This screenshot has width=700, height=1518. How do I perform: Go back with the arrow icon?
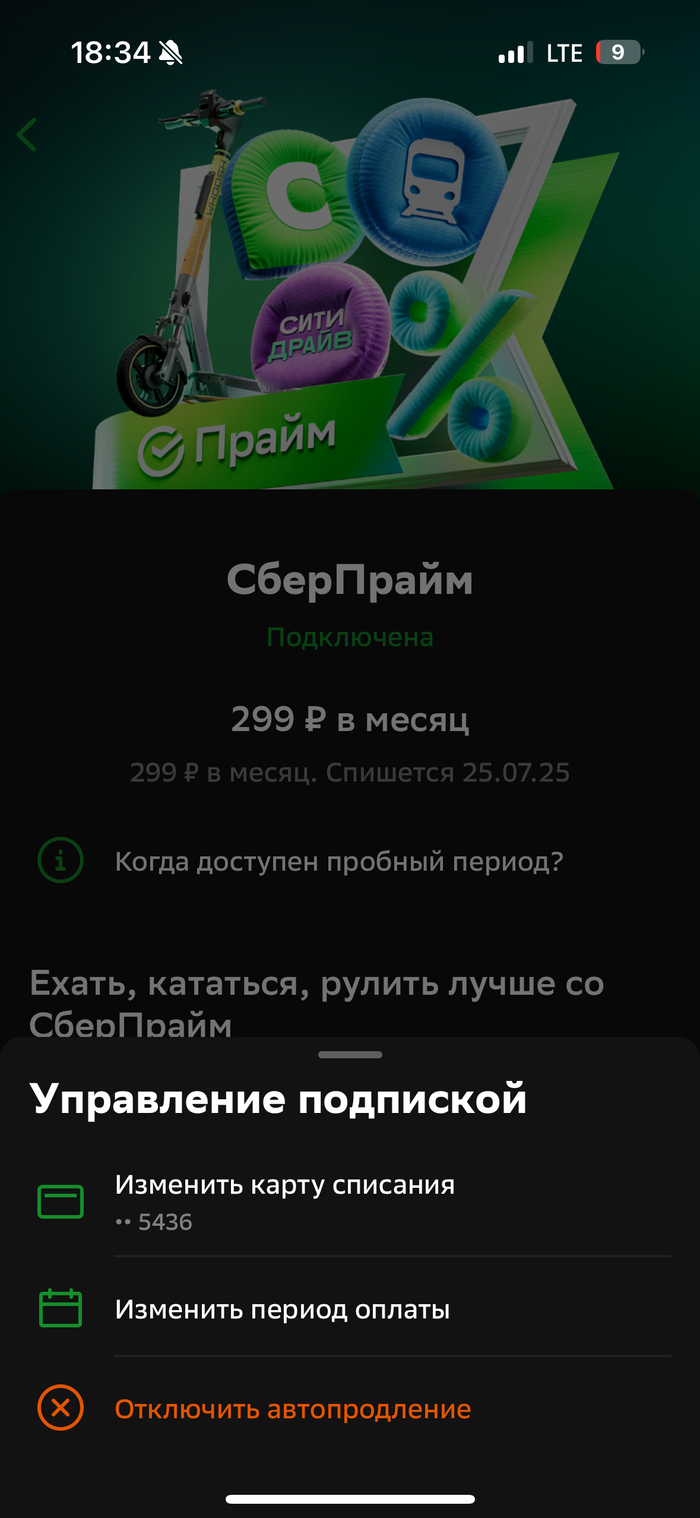27,134
